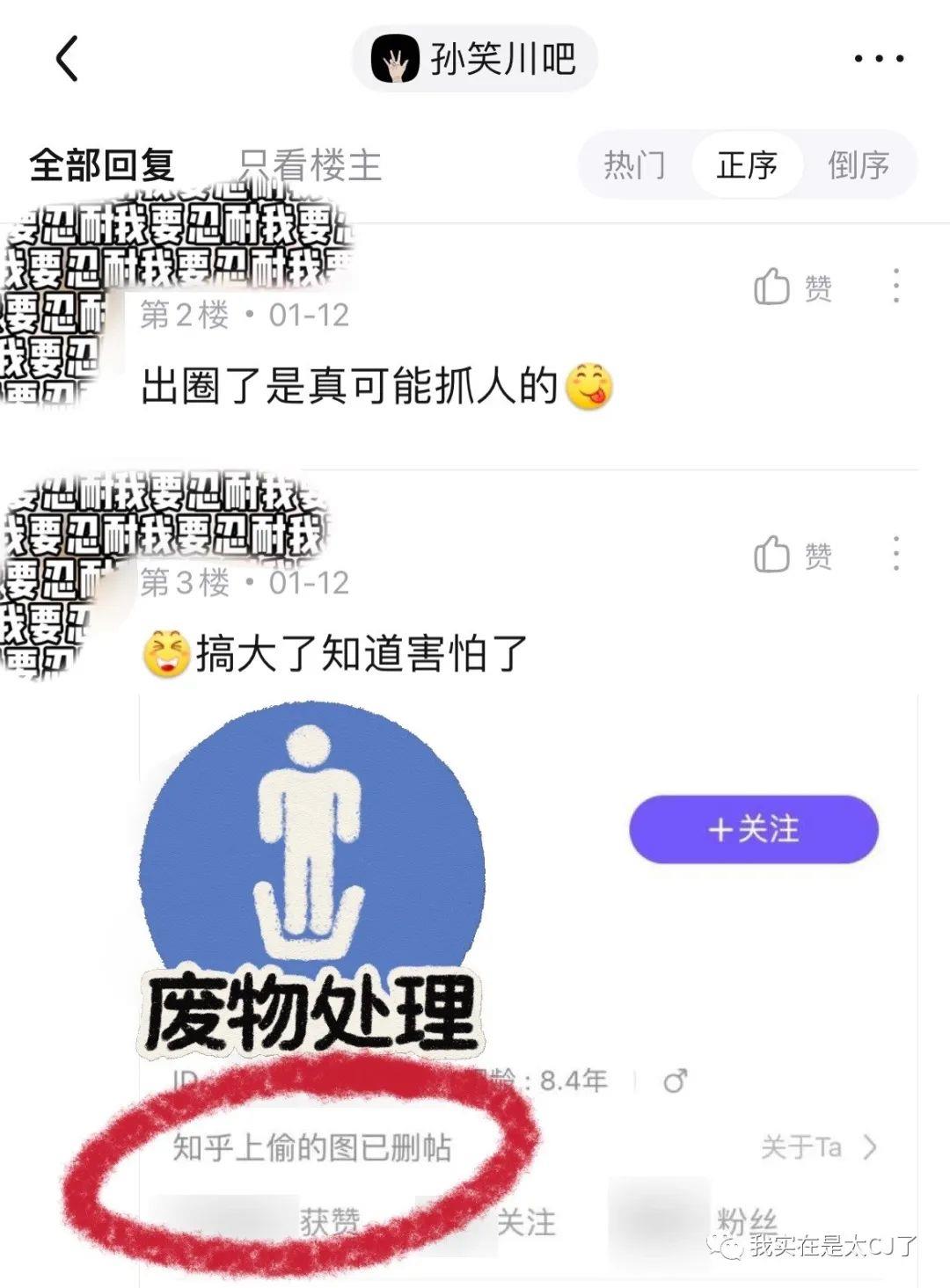
Task: Open the three-dot menu in the header
Action: (x=879, y=59)
